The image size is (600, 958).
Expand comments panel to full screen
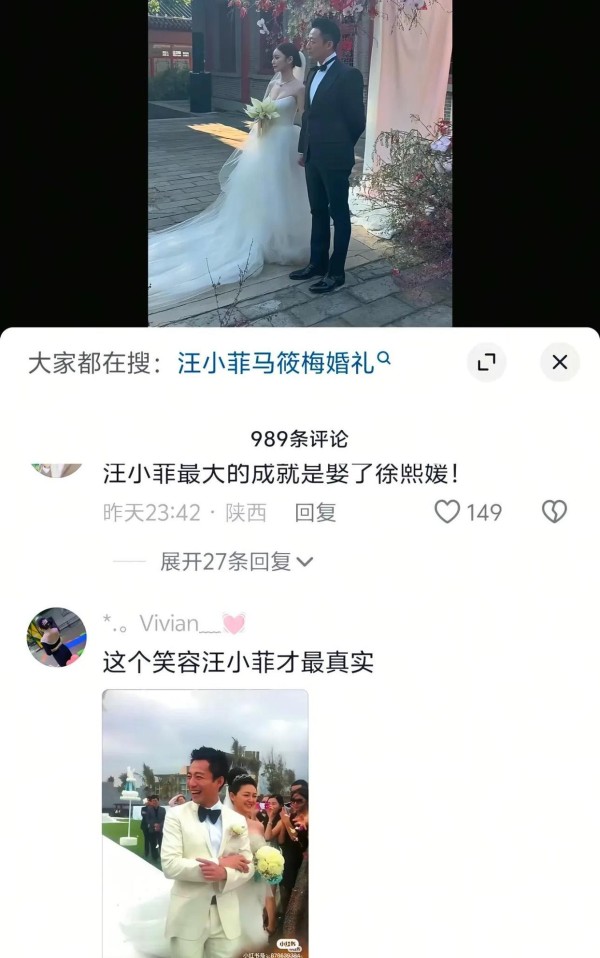point(486,362)
